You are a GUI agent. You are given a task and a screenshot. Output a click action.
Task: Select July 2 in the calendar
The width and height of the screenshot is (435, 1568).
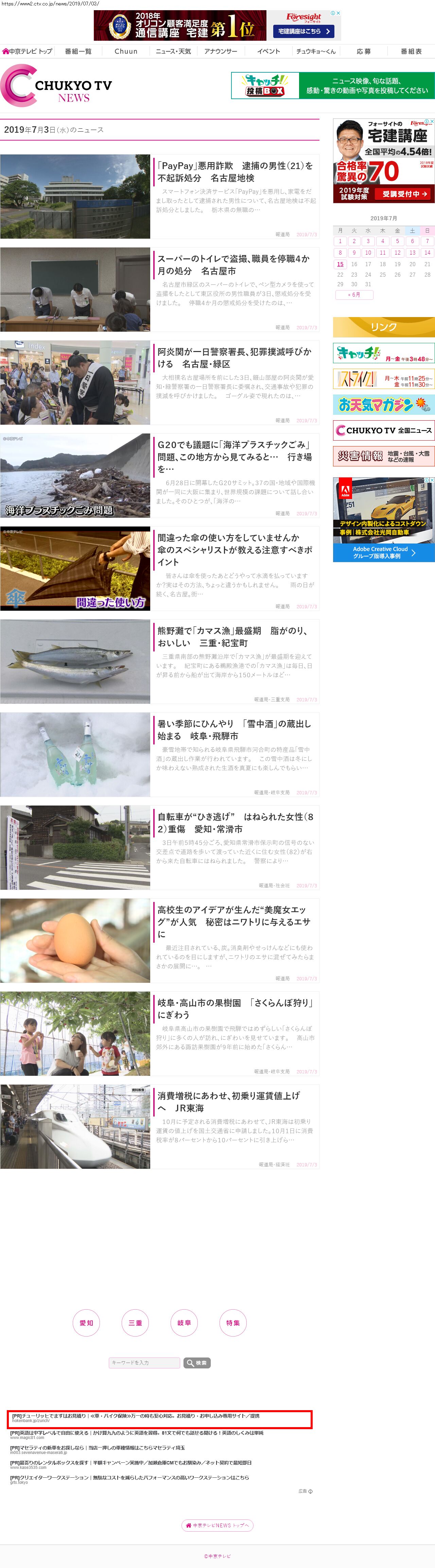point(354,241)
